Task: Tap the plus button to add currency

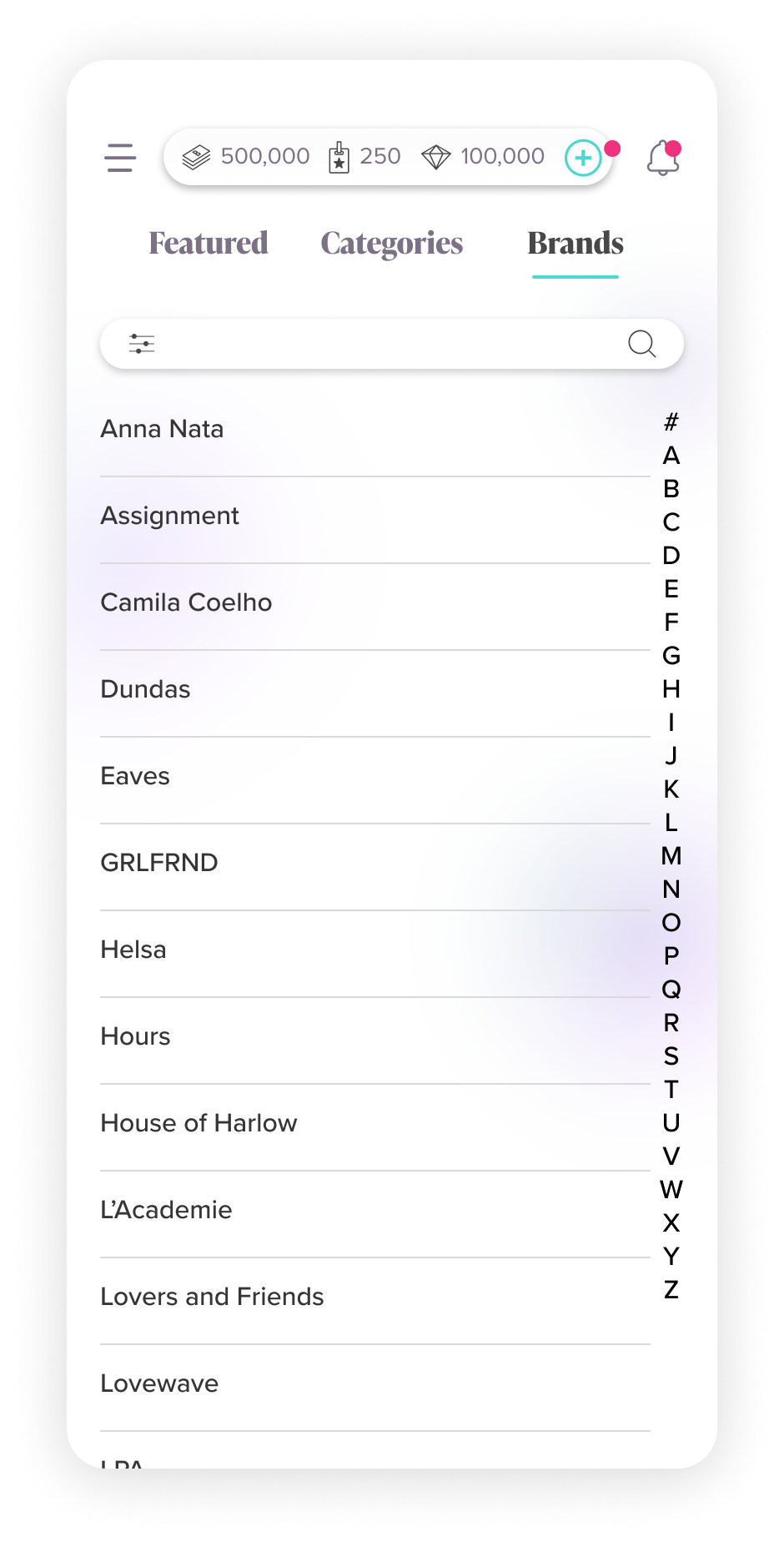Action: [583, 158]
